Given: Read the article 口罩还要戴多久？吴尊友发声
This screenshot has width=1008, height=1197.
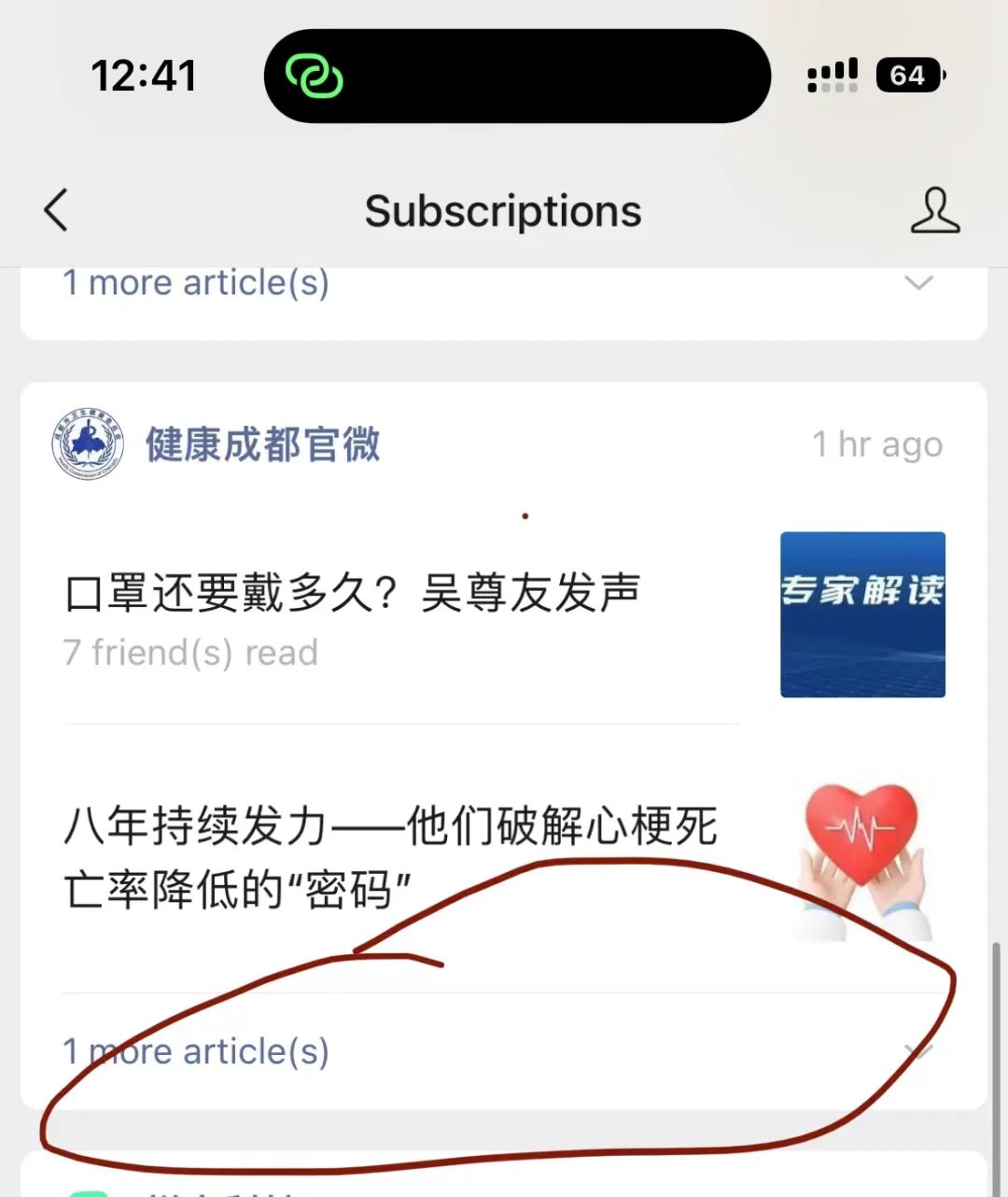Looking at the screenshot, I should coord(353,594).
